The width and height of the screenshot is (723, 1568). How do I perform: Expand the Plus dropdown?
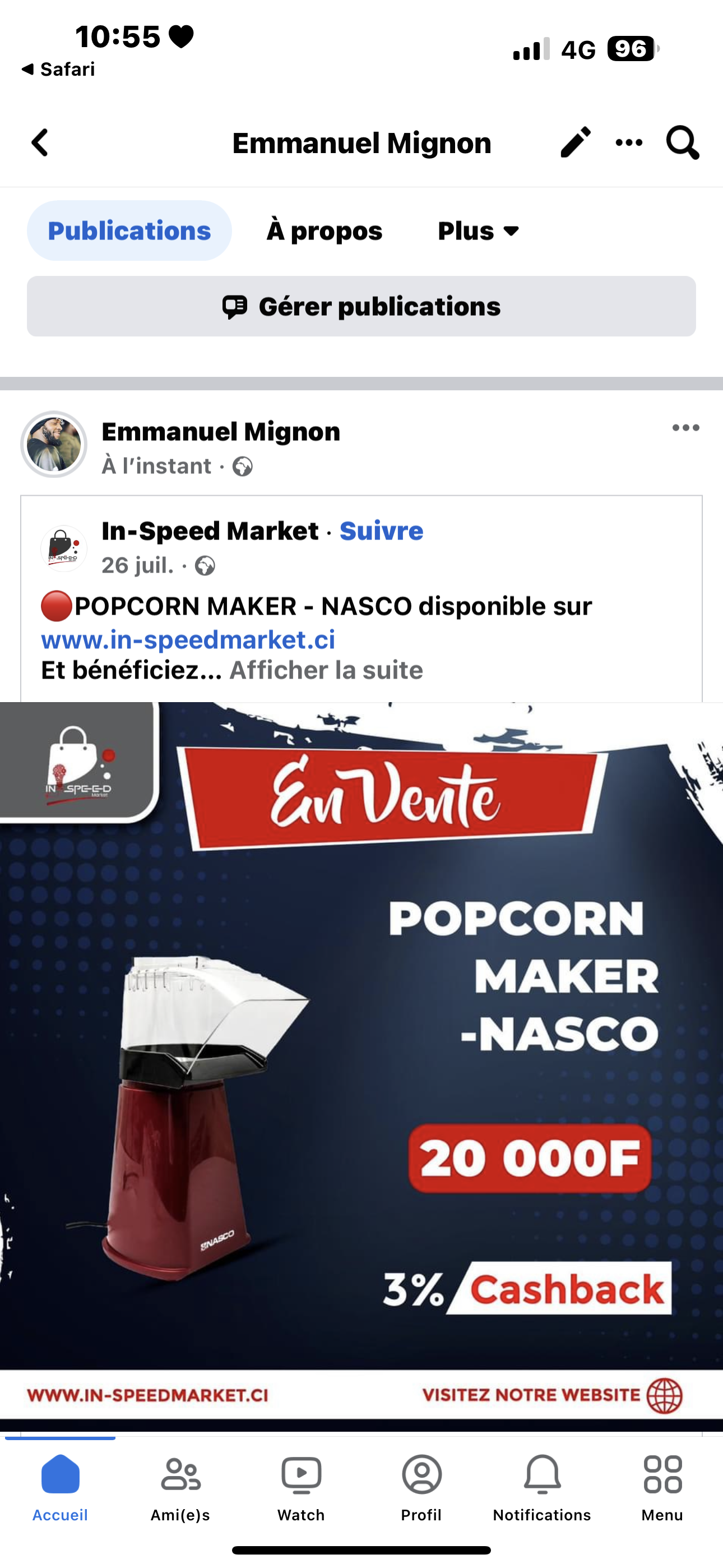coord(478,231)
